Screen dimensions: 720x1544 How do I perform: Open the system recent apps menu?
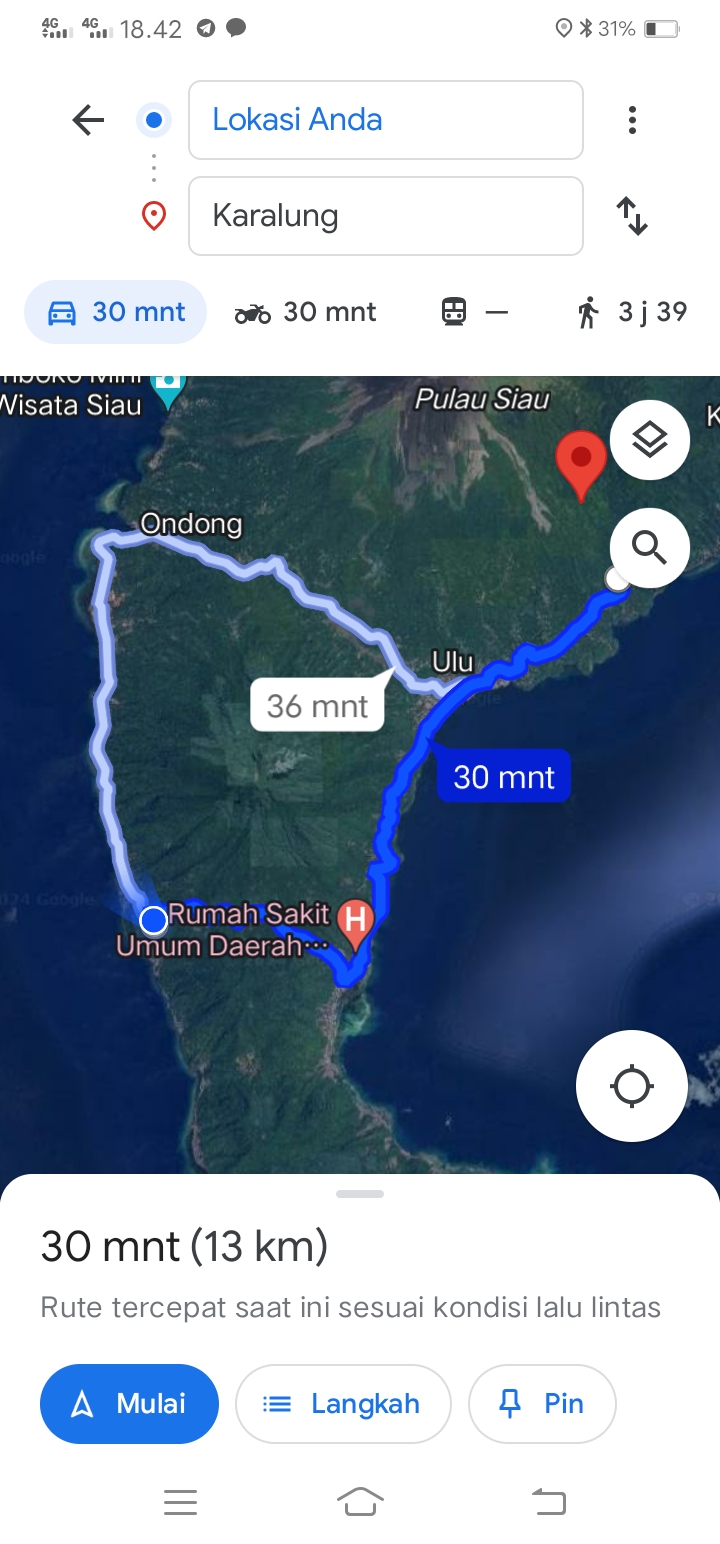pos(181,1502)
